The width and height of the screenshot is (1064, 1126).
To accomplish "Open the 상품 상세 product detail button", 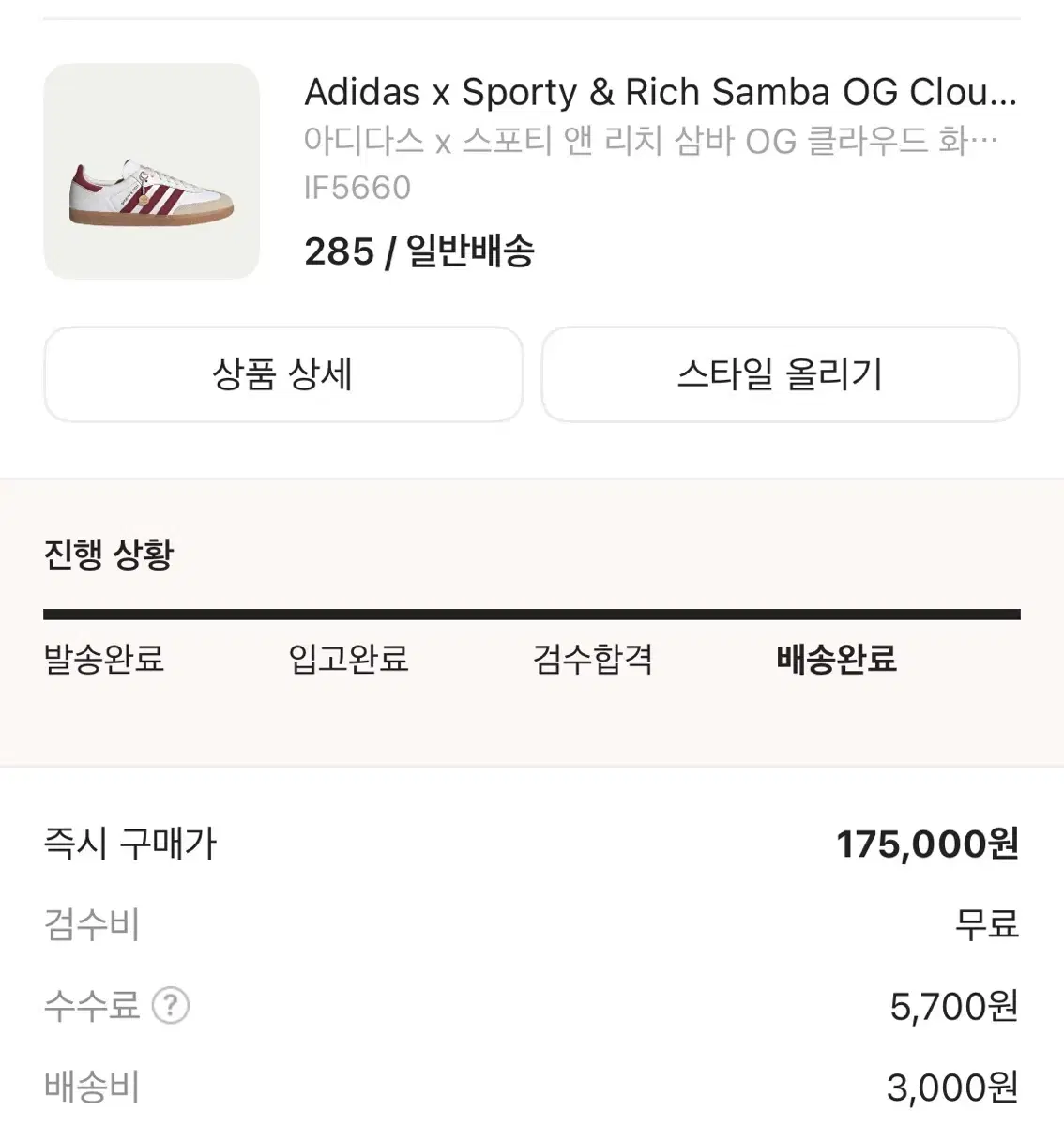I will [x=283, y=374].
